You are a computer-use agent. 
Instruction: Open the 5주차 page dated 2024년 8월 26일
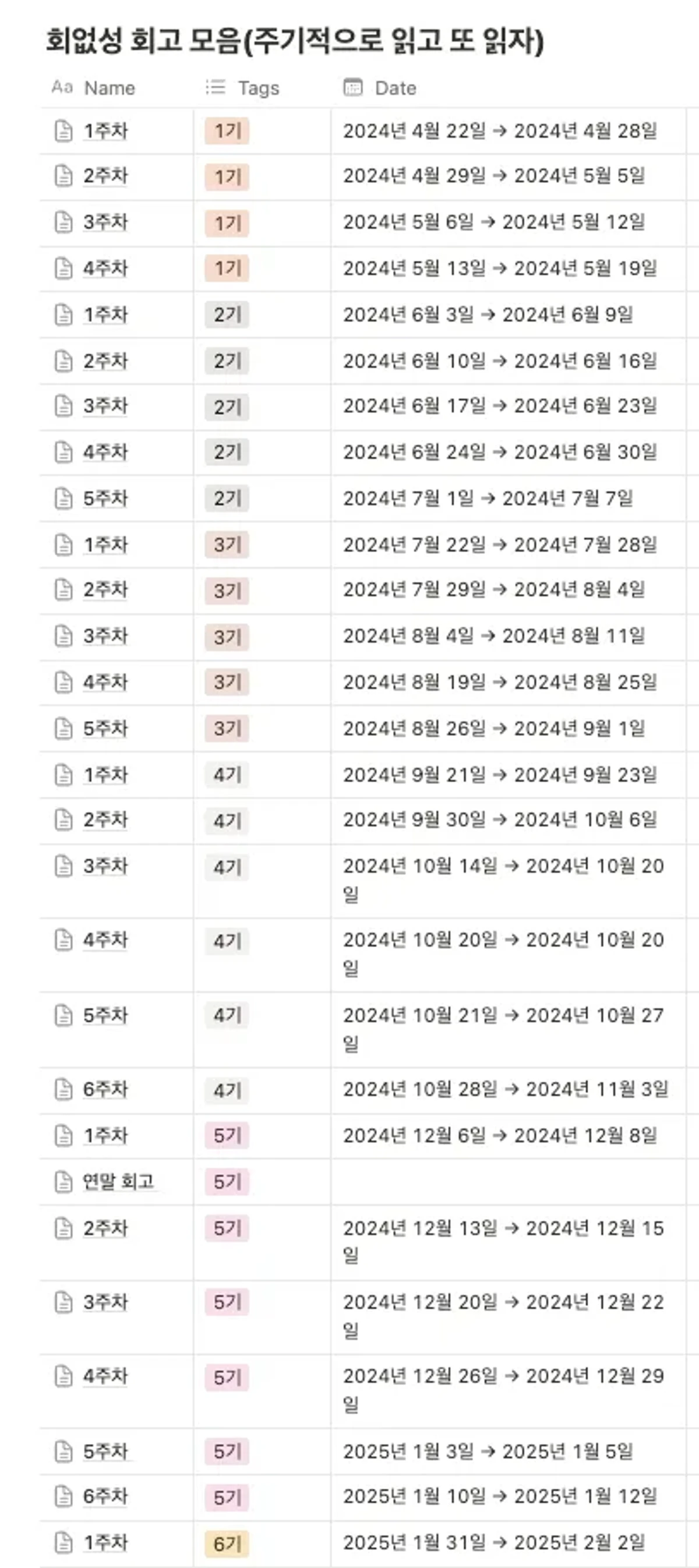[x=105, y=729]
